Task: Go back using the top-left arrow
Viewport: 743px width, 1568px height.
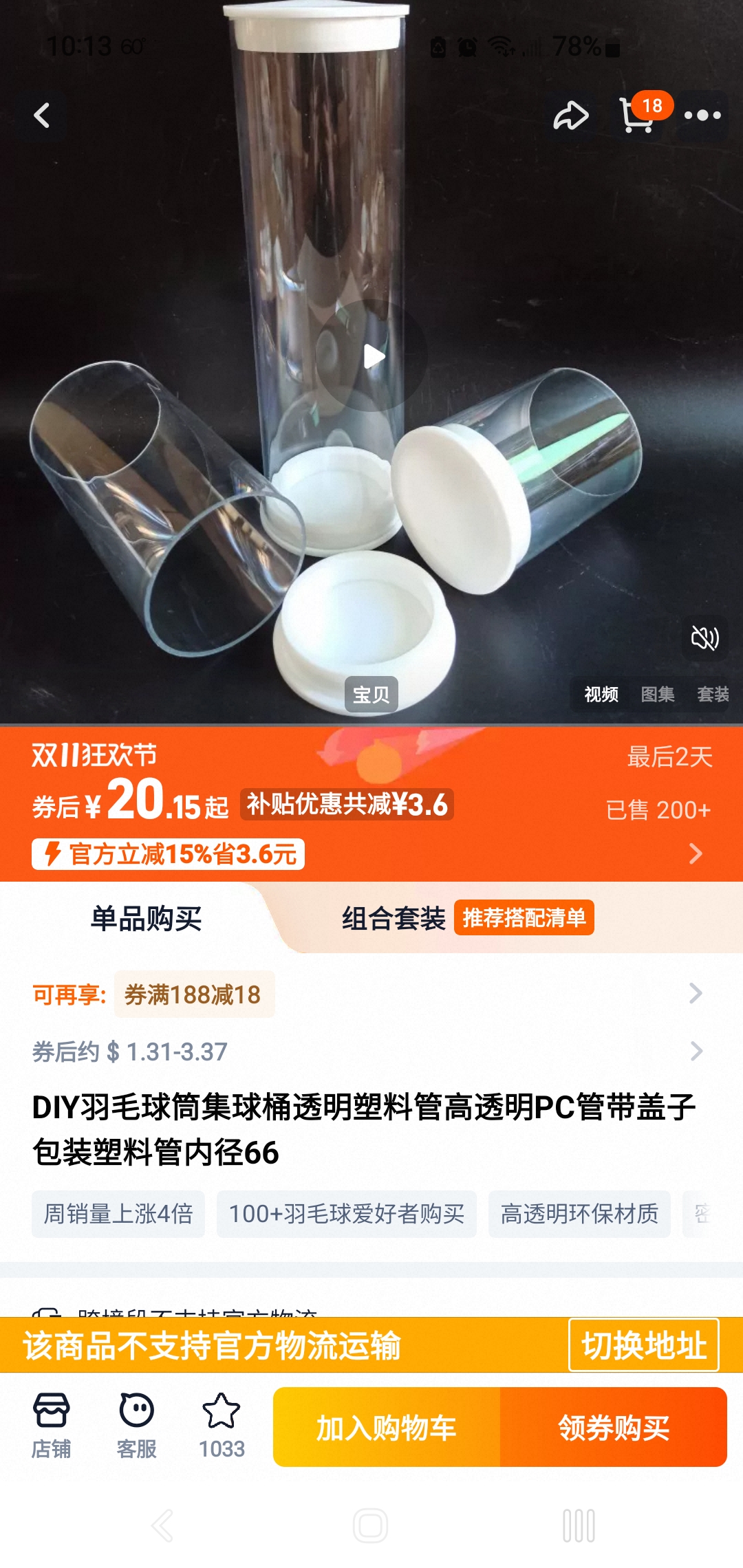Action: pos(43,116)
